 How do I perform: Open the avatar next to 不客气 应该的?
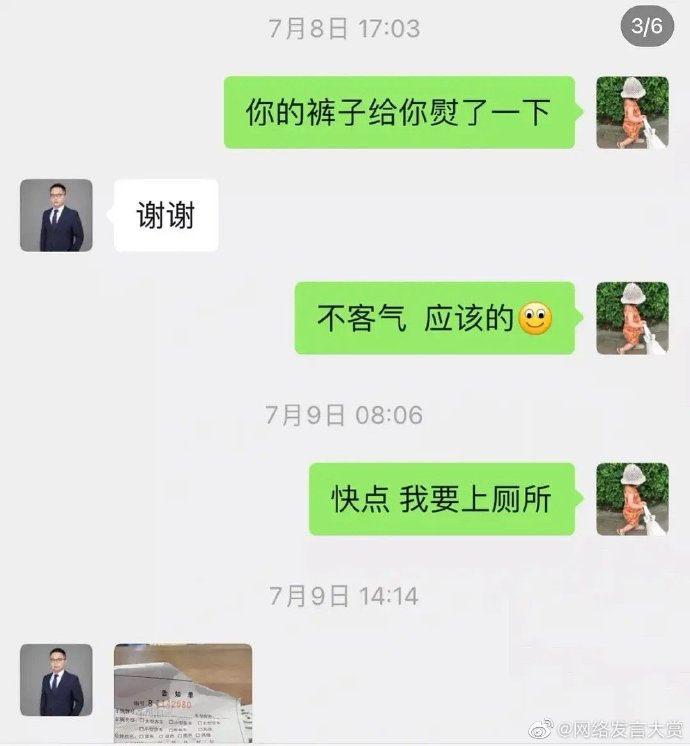click(x=632, y=318)
